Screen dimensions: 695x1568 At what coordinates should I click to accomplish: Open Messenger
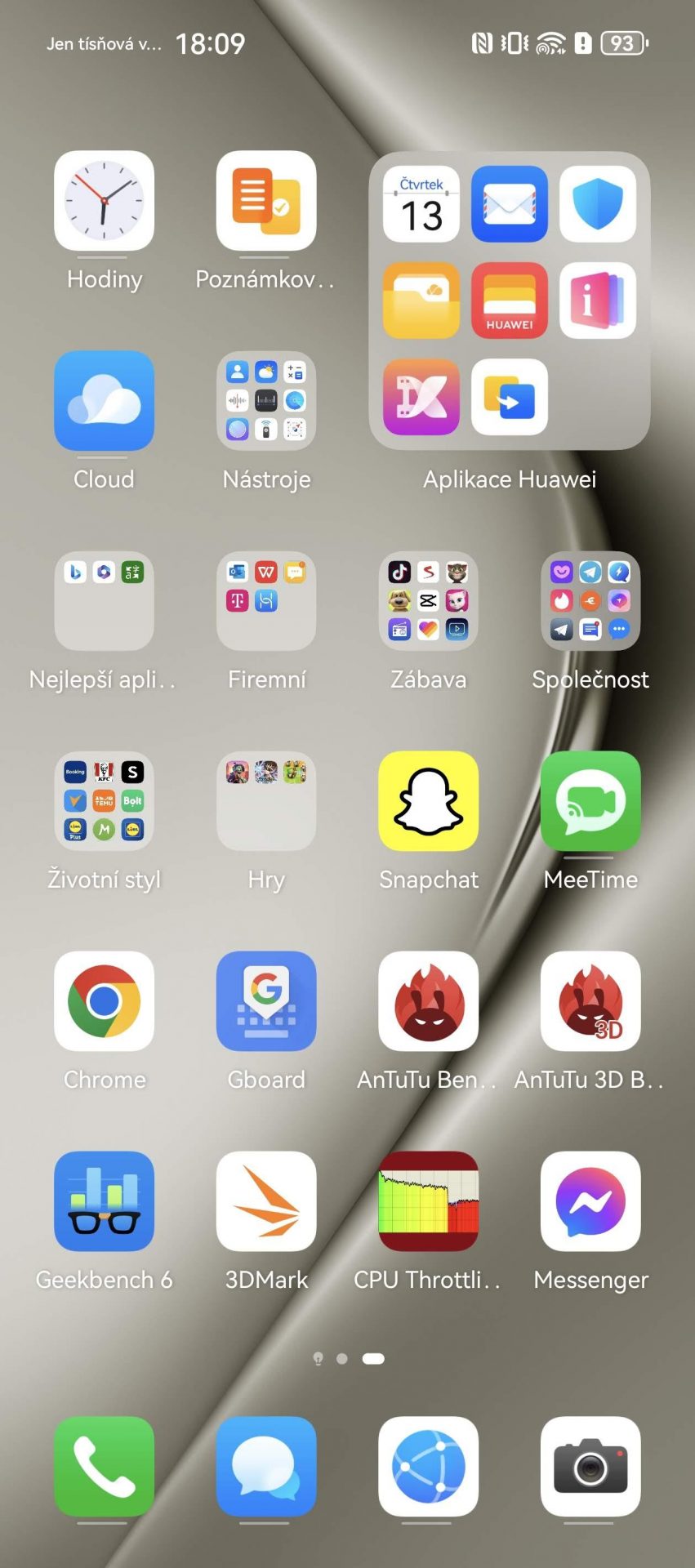(x=590, y=1201)
